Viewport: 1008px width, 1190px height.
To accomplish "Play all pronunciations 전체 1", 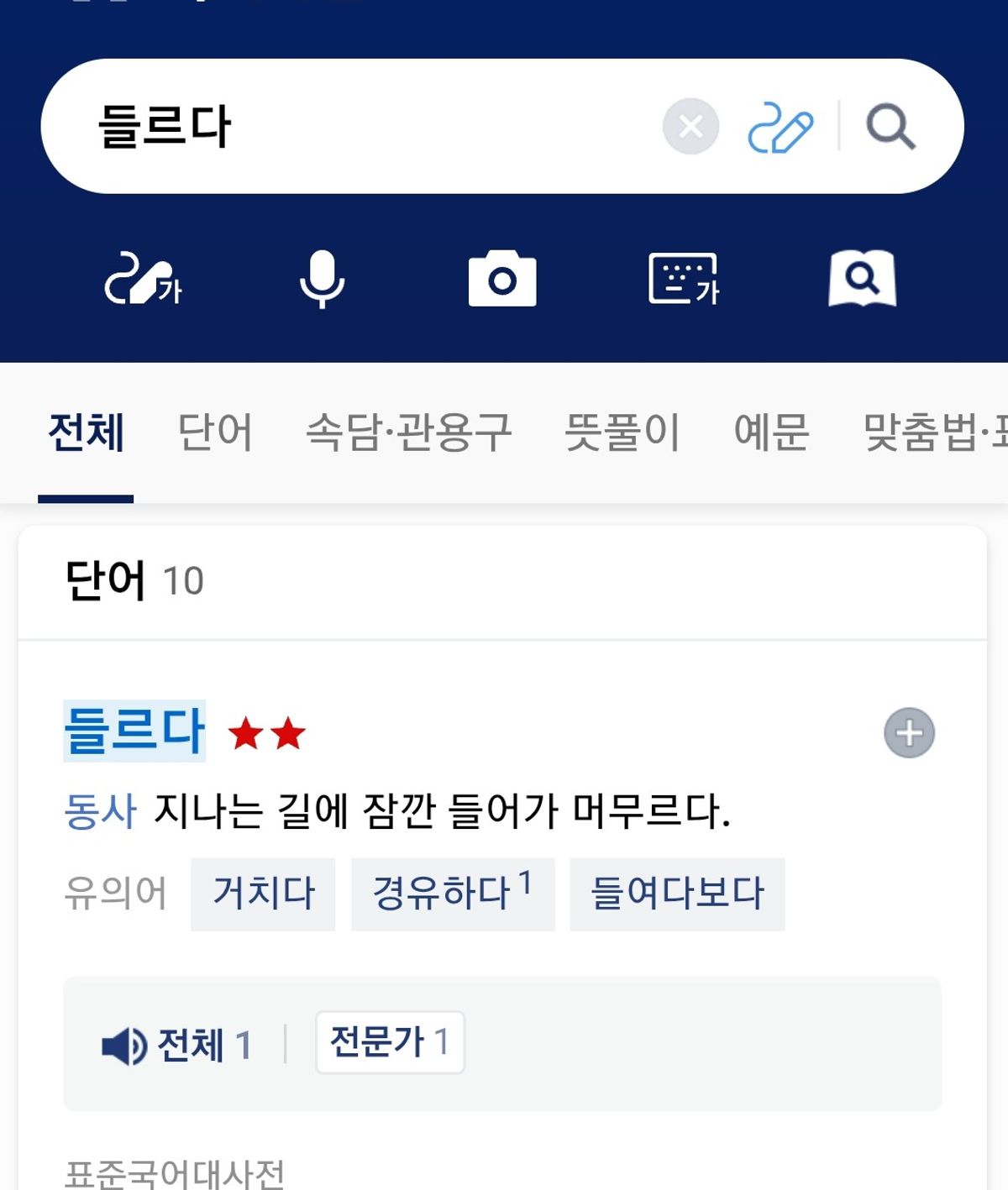I will (x=178, y=1046).
